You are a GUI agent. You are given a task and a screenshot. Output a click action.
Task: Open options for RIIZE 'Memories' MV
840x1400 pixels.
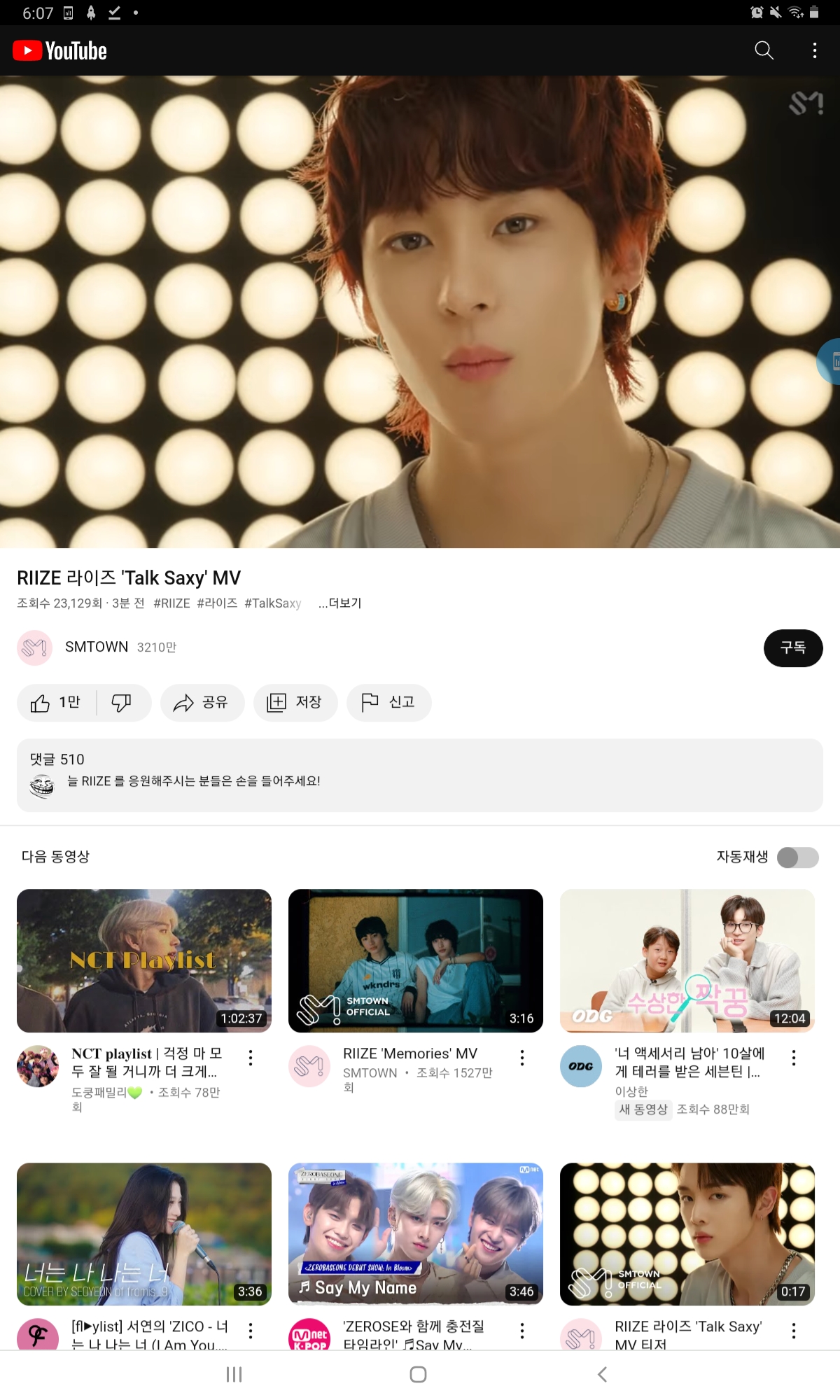tap(521, 1058)
